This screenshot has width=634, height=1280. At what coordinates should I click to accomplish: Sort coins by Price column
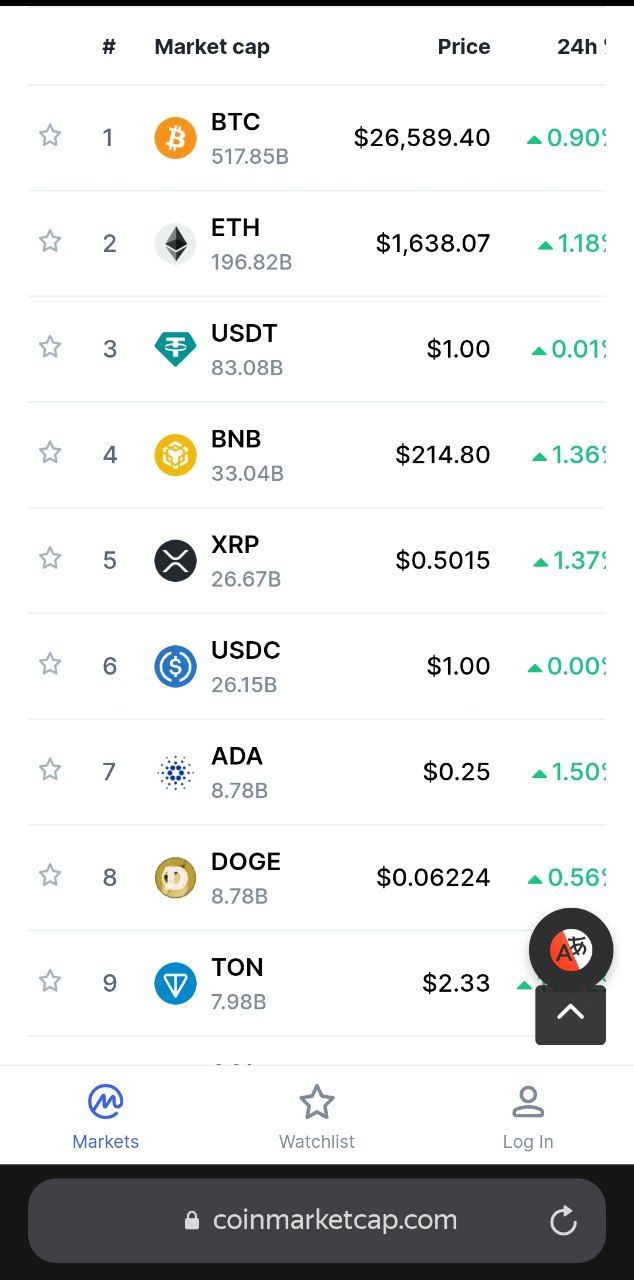pyautogui.click(x=463, y=47)
